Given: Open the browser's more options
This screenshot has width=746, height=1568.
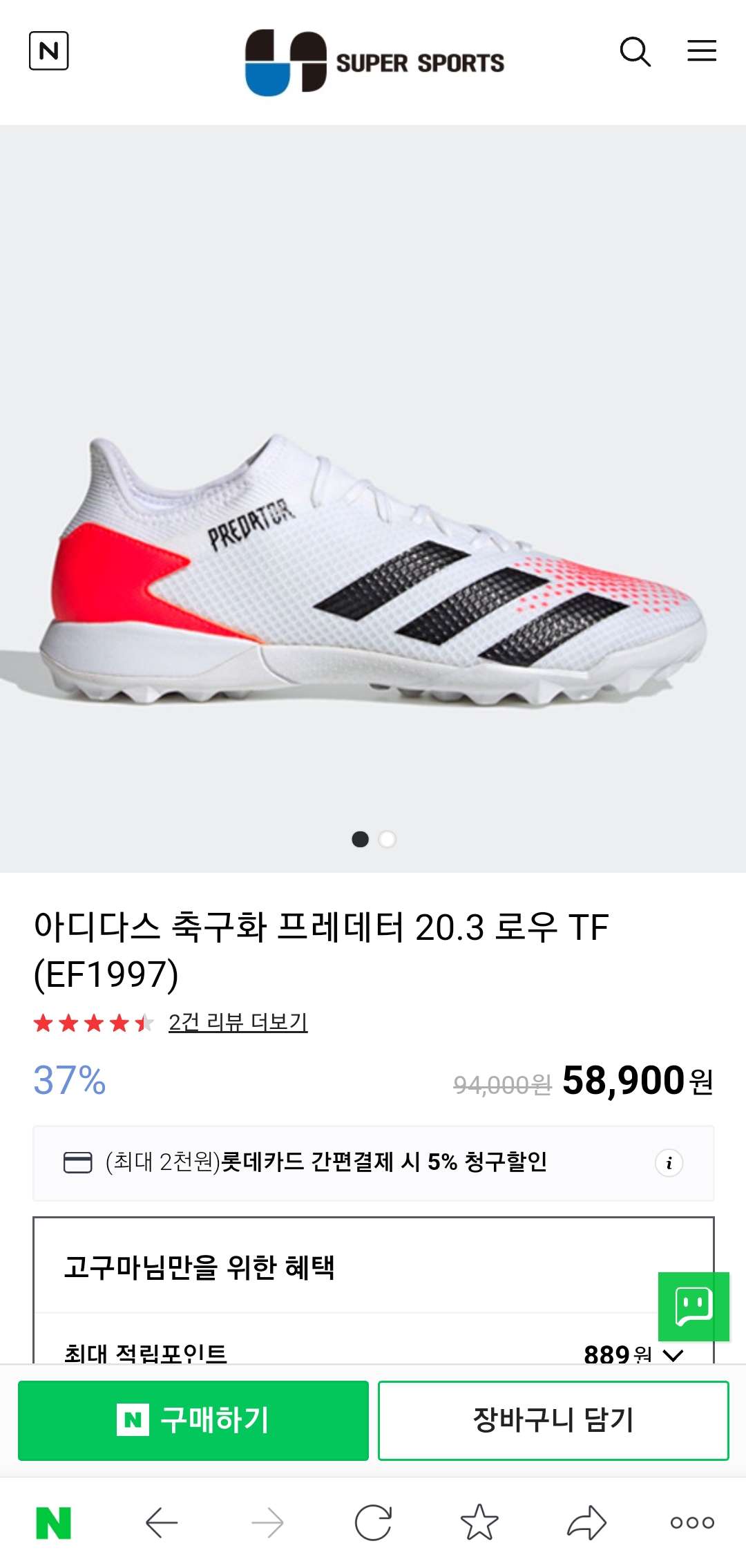Looking at the screenshot, I should click(x=692, y=1523).
